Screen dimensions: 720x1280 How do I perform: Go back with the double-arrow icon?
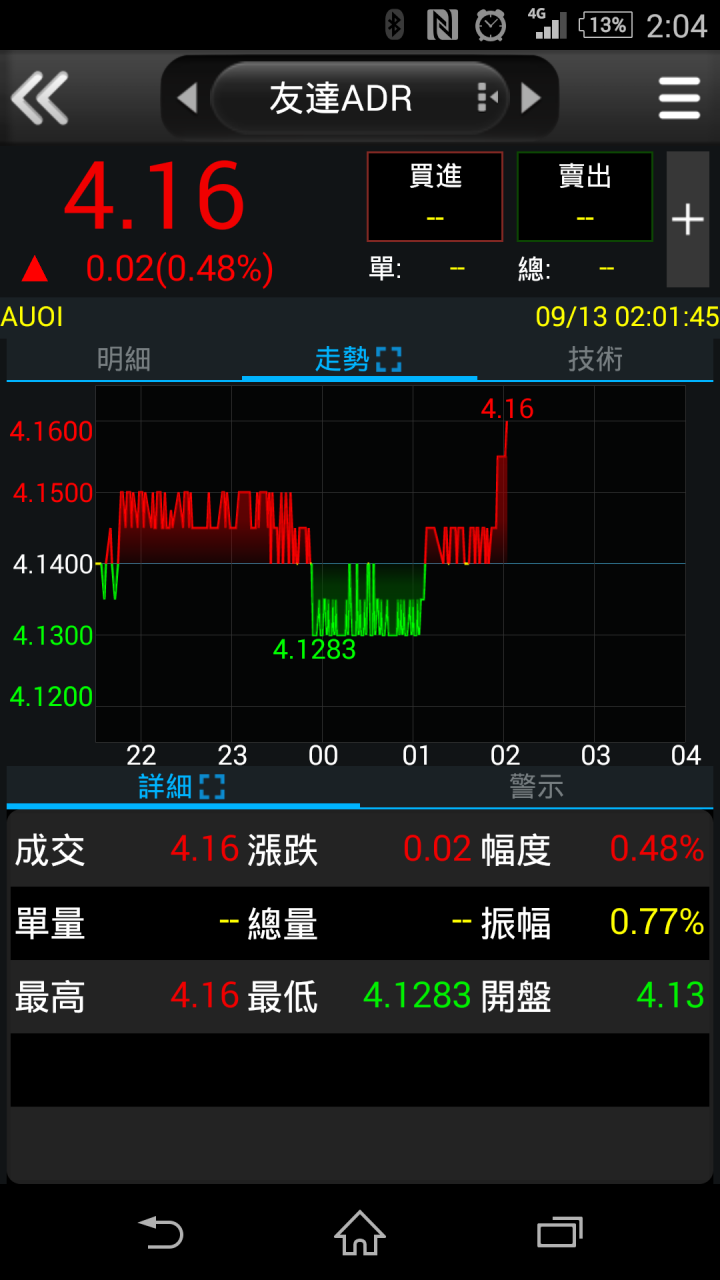40,98
